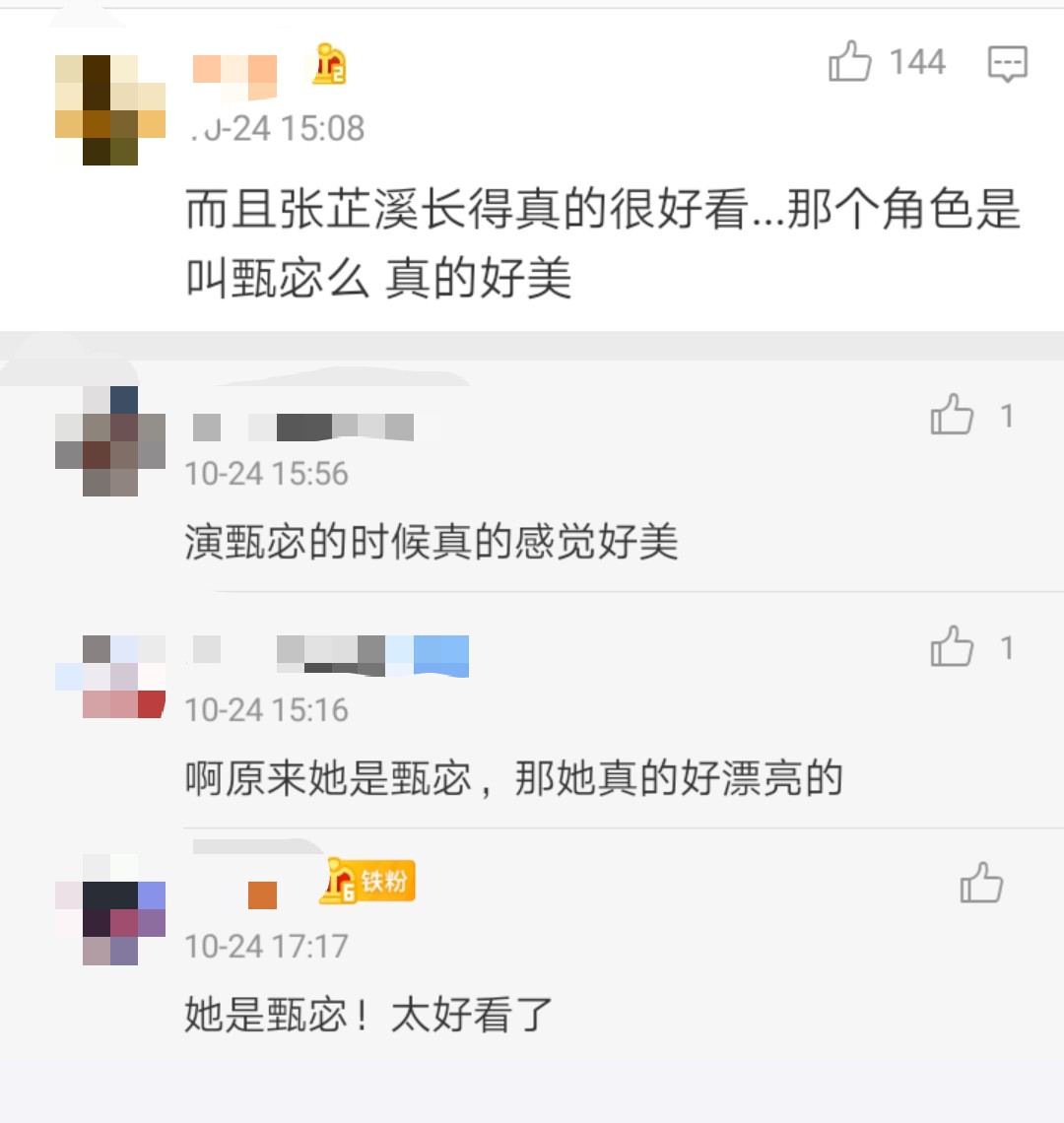
Task: Open the top commenter's avatar
Action: [109, 109]
